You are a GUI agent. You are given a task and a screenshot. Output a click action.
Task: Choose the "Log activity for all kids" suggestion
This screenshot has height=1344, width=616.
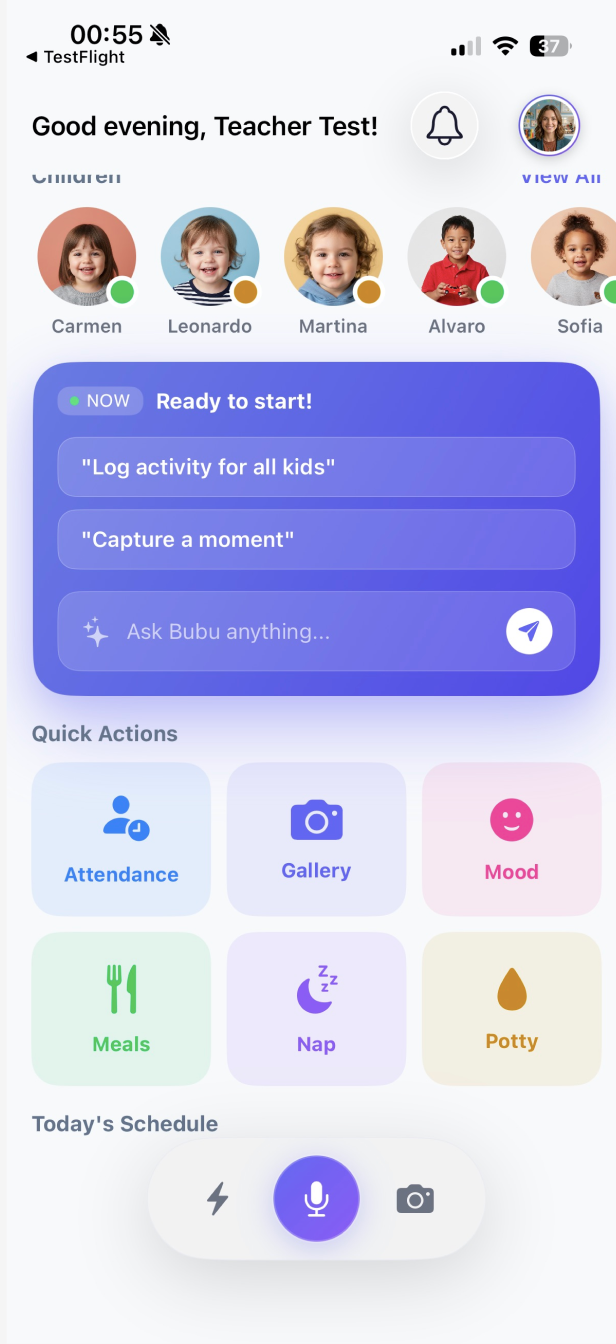pos(316,467)
